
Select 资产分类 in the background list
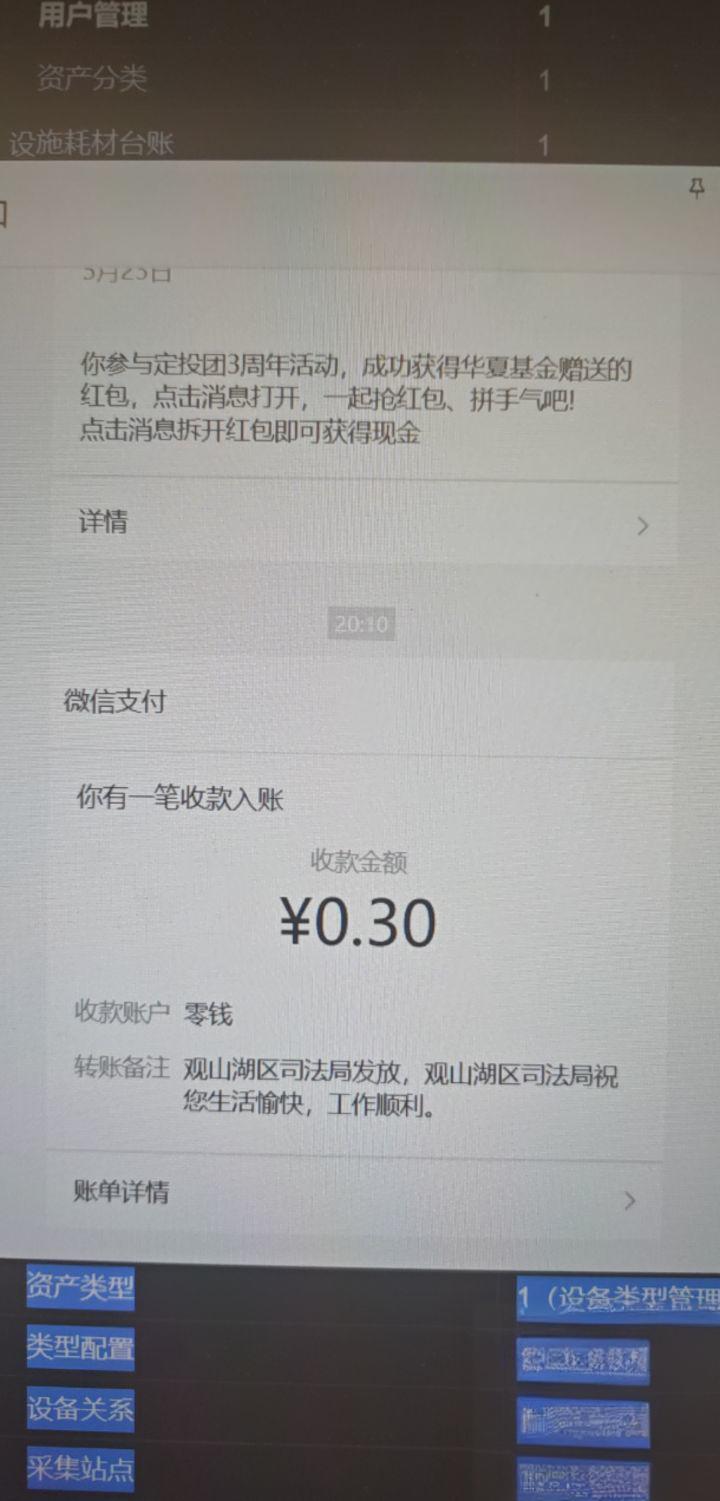click(92, 79)
